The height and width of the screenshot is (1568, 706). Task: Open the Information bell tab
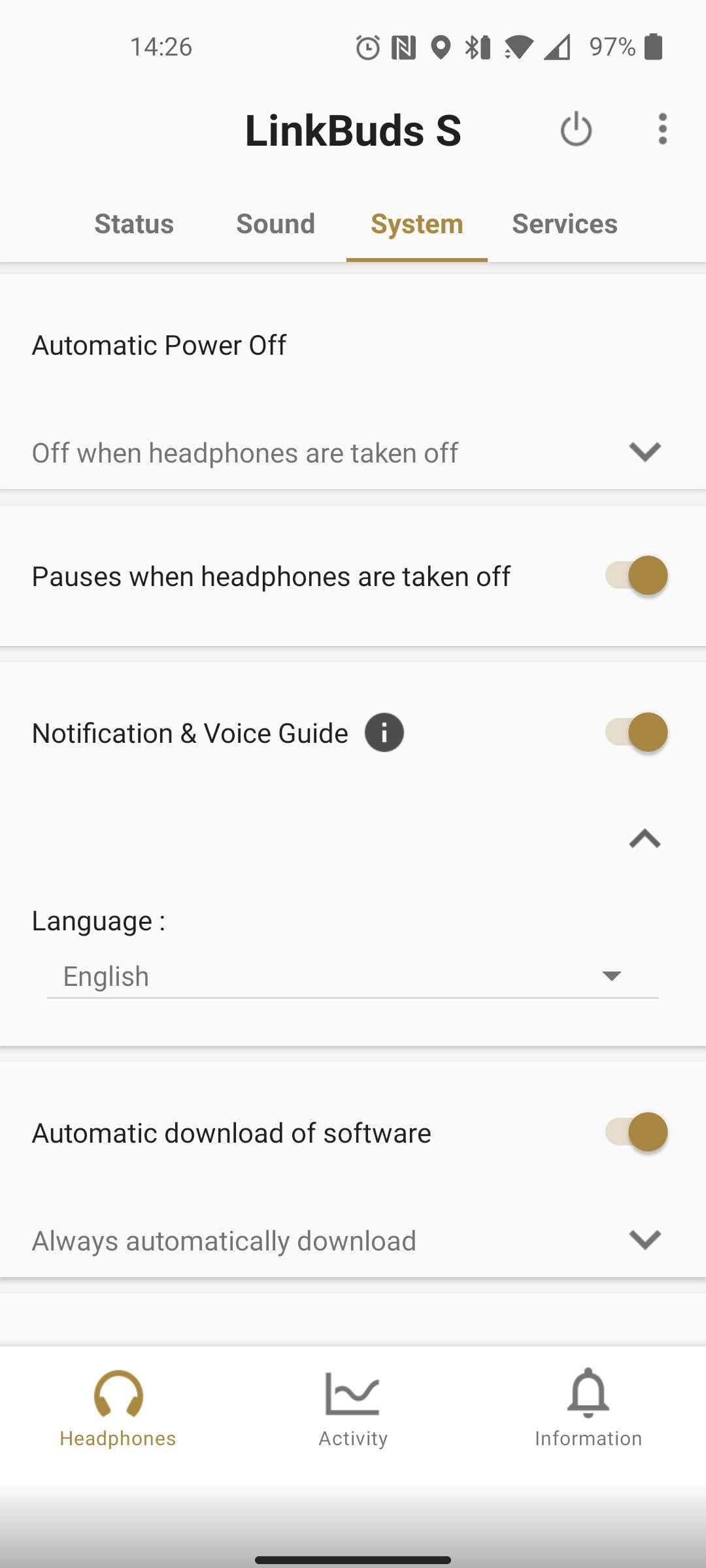tap(588, 1408)
